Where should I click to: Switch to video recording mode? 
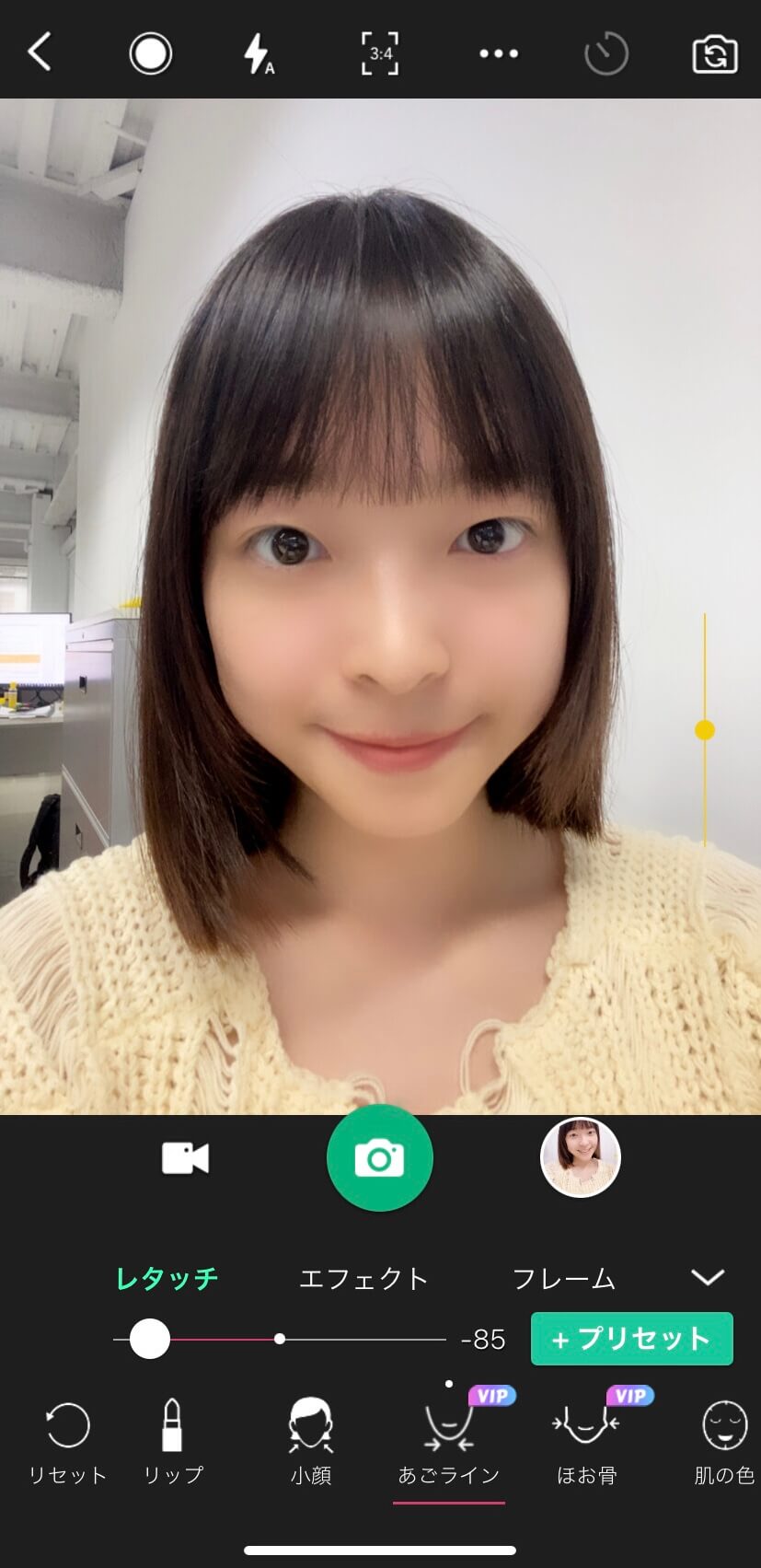(185, 1158)
